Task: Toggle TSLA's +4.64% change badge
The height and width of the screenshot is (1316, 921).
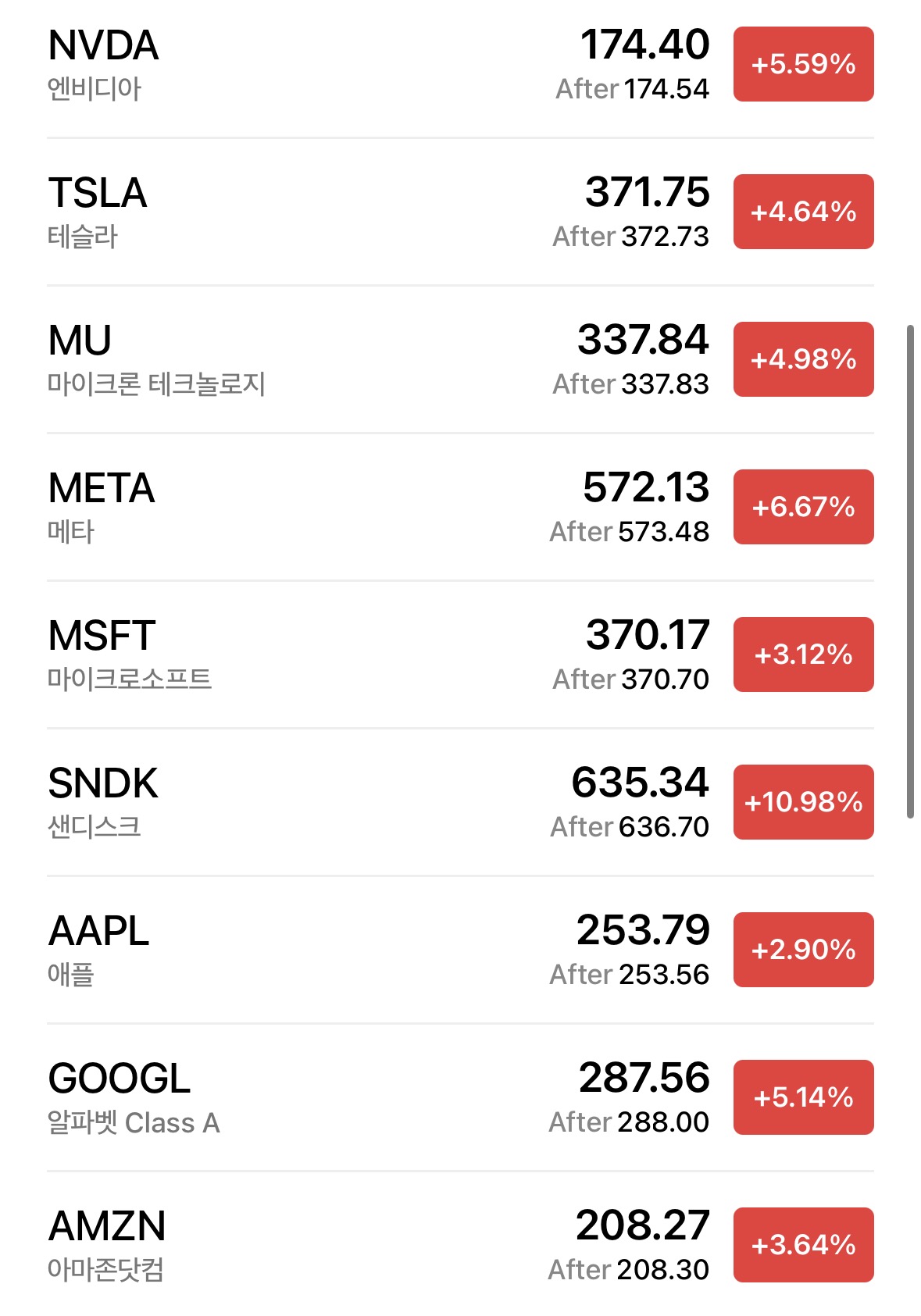Action: [x=803, y=212]
